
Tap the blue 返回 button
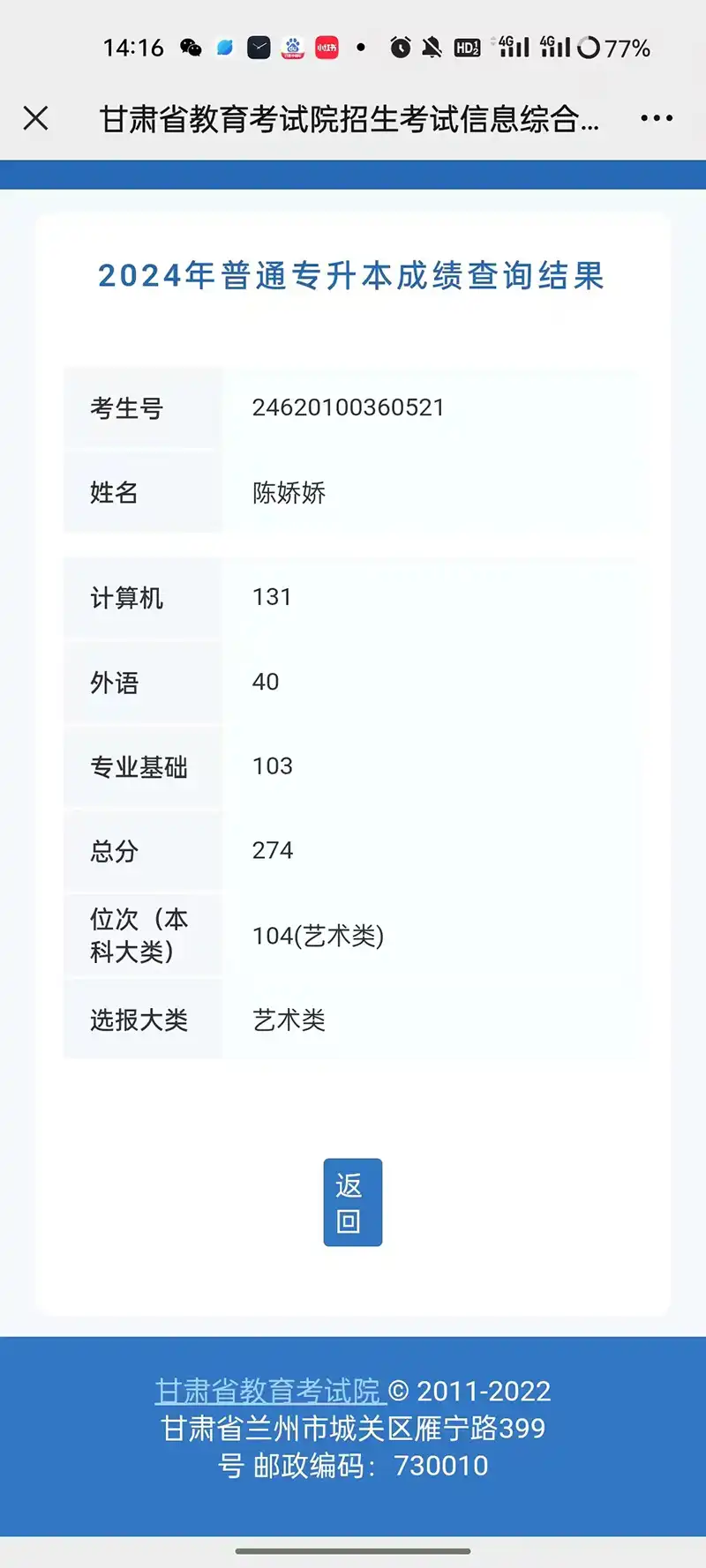coord(352,1202)
